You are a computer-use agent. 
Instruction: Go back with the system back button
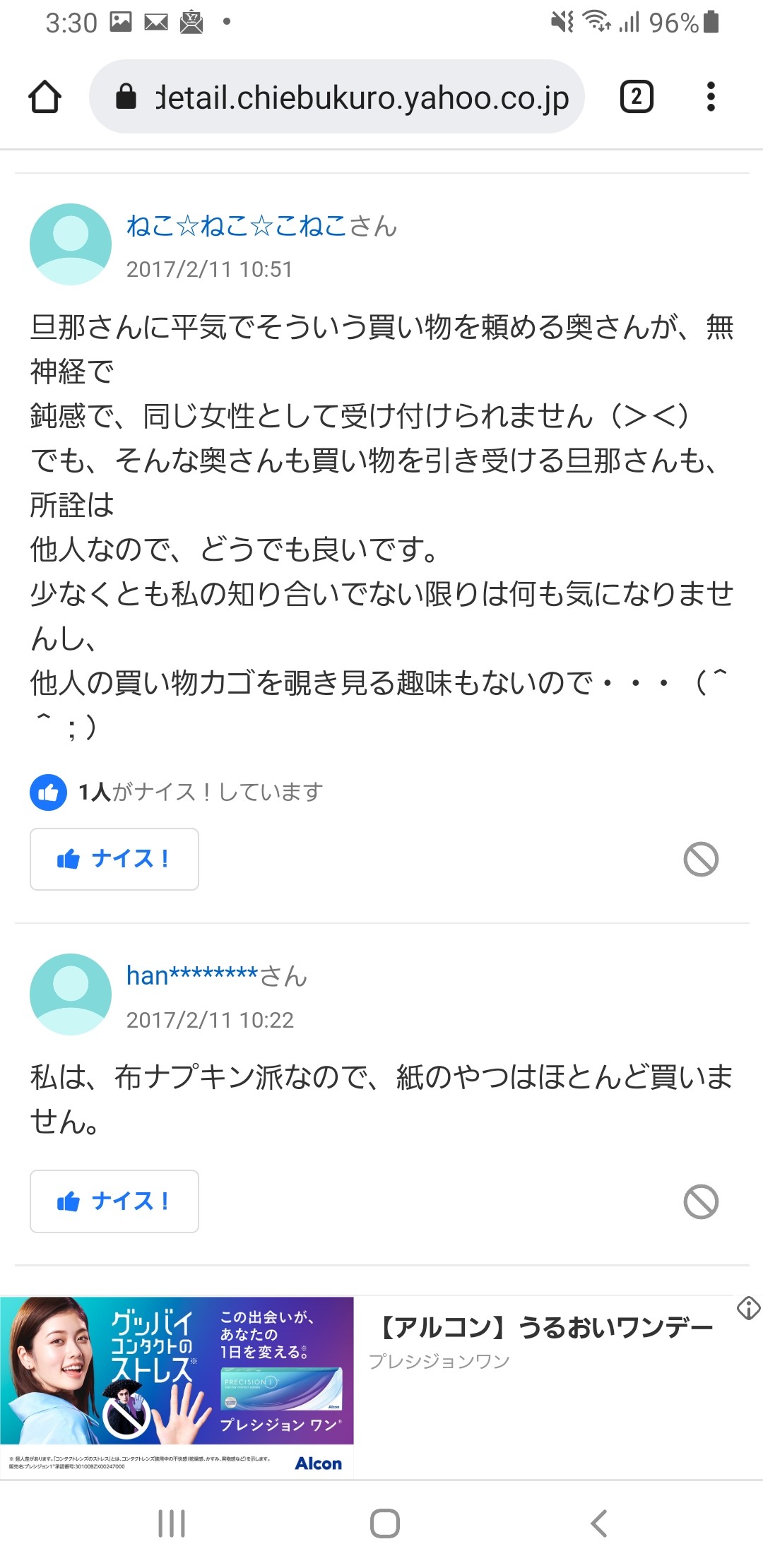598,1524
